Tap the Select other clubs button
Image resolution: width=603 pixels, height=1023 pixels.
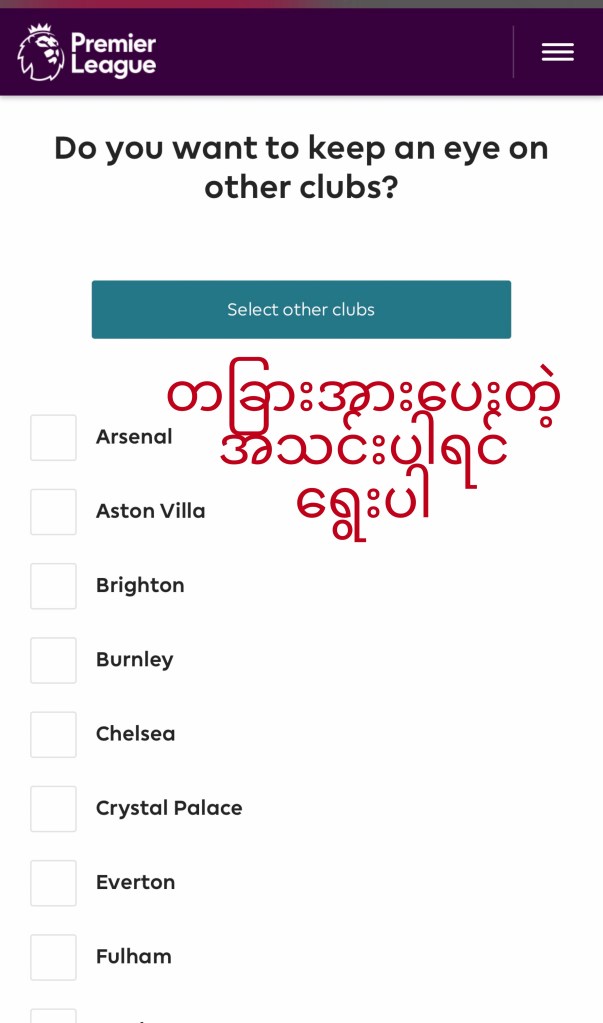[301, 310]
